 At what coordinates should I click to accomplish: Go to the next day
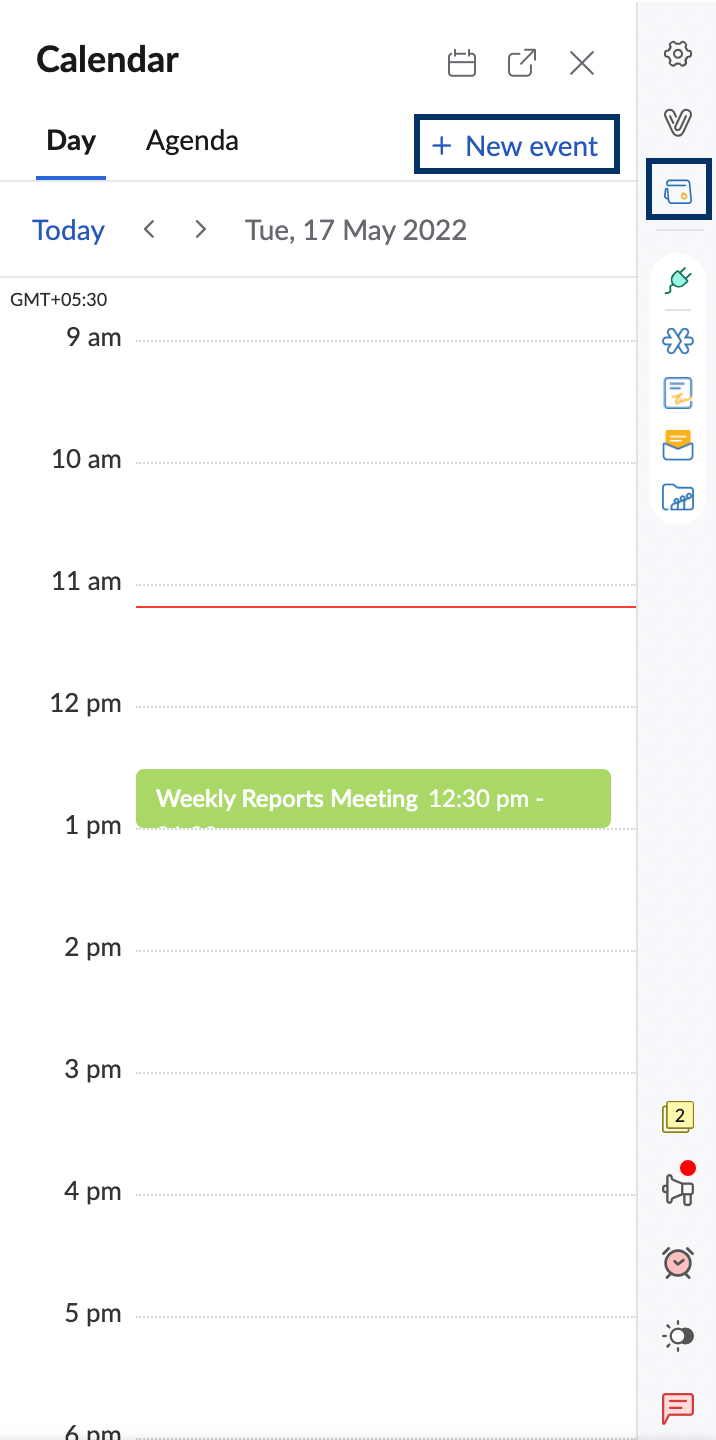click(201, 230)
